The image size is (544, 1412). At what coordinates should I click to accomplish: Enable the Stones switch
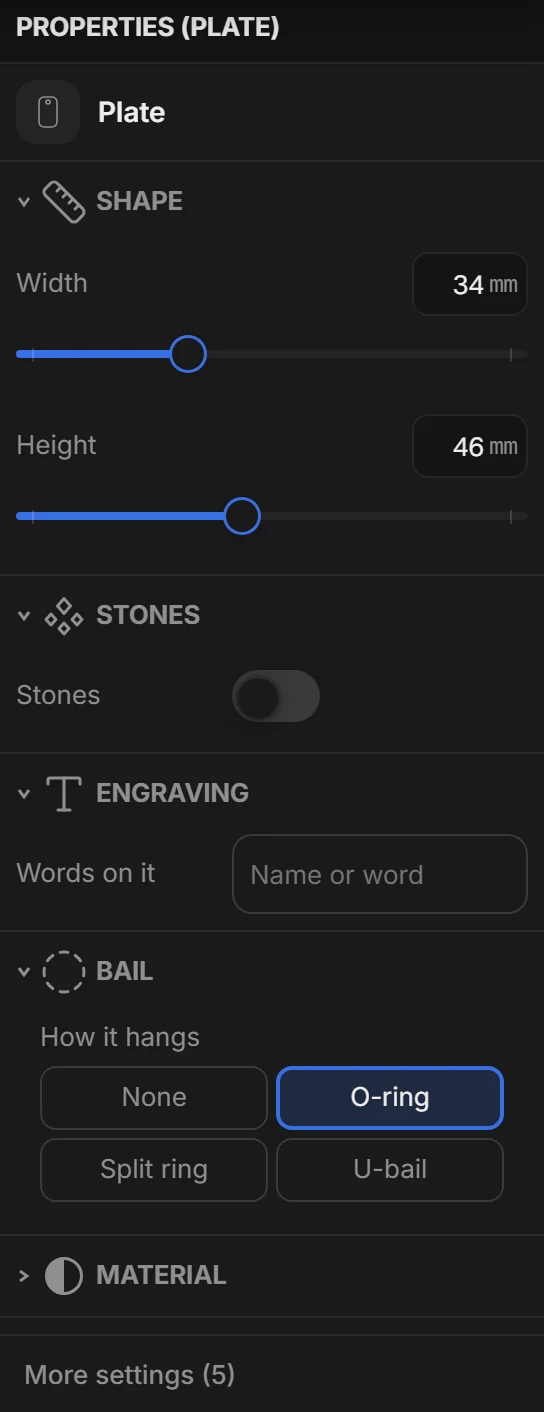click(276, 696)
